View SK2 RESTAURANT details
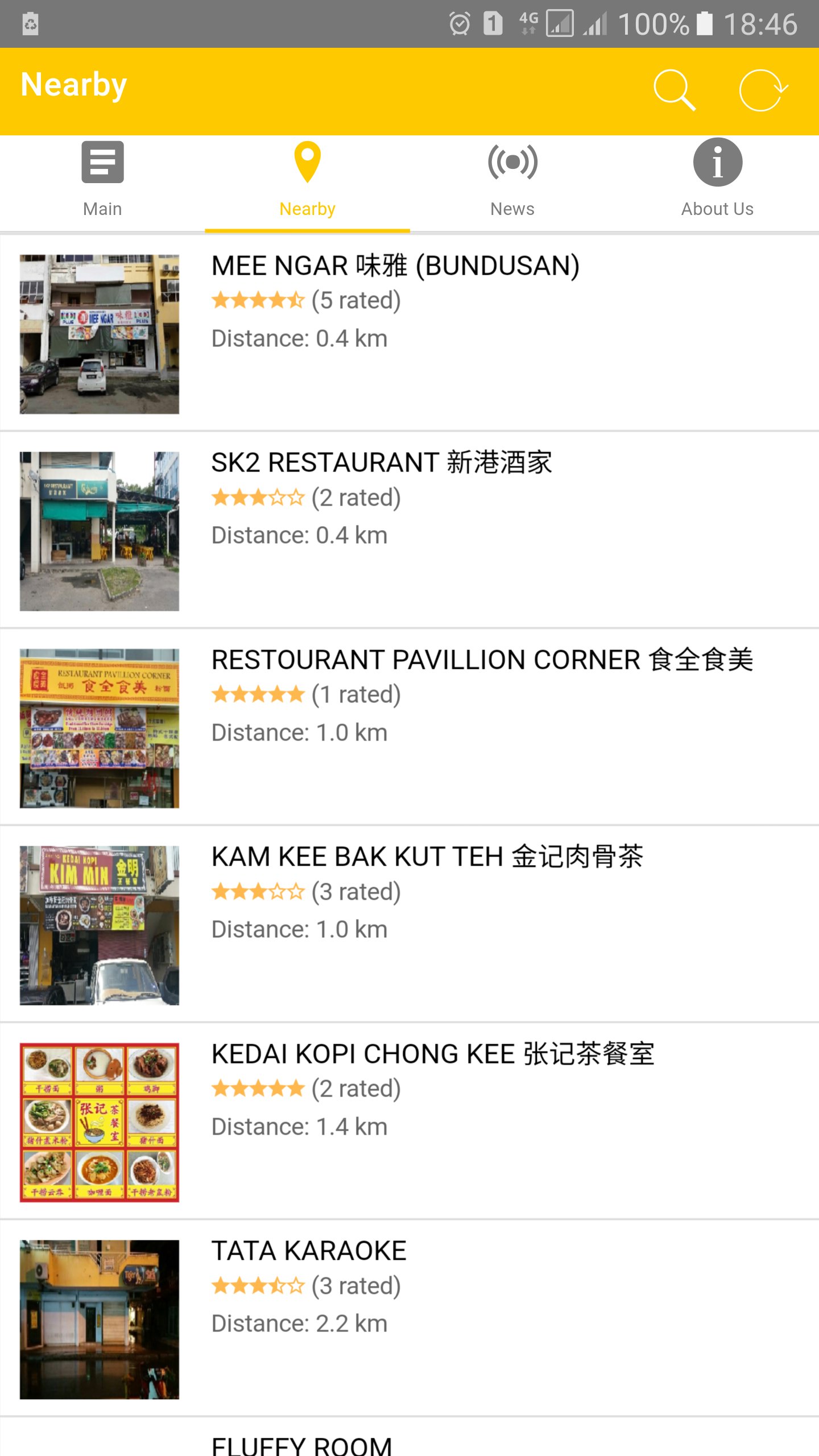The height and width of the screenshot is (1456, 819). [409, 530]
